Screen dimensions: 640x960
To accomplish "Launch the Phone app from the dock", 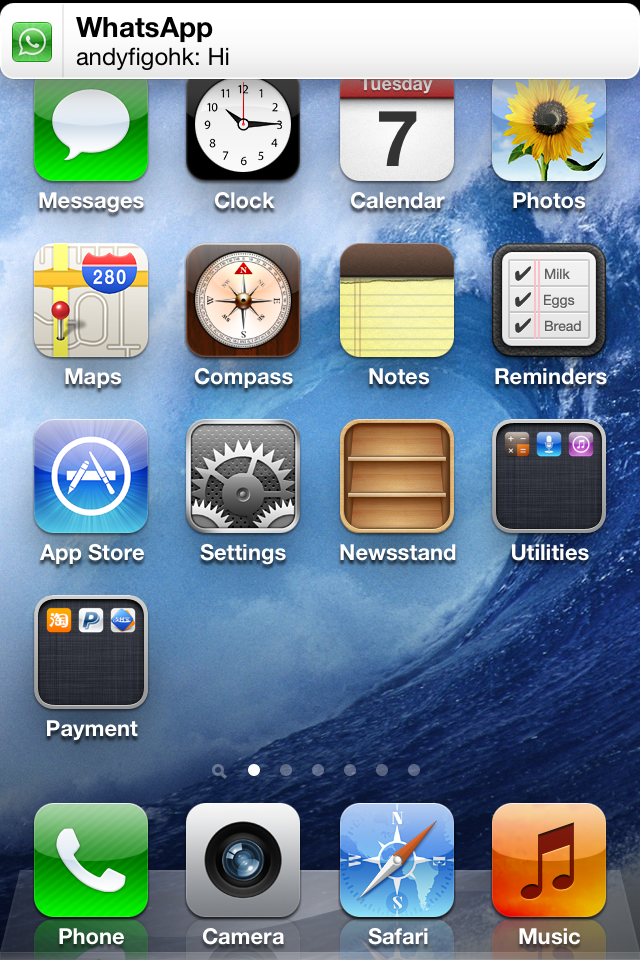I will click(91, 861).
